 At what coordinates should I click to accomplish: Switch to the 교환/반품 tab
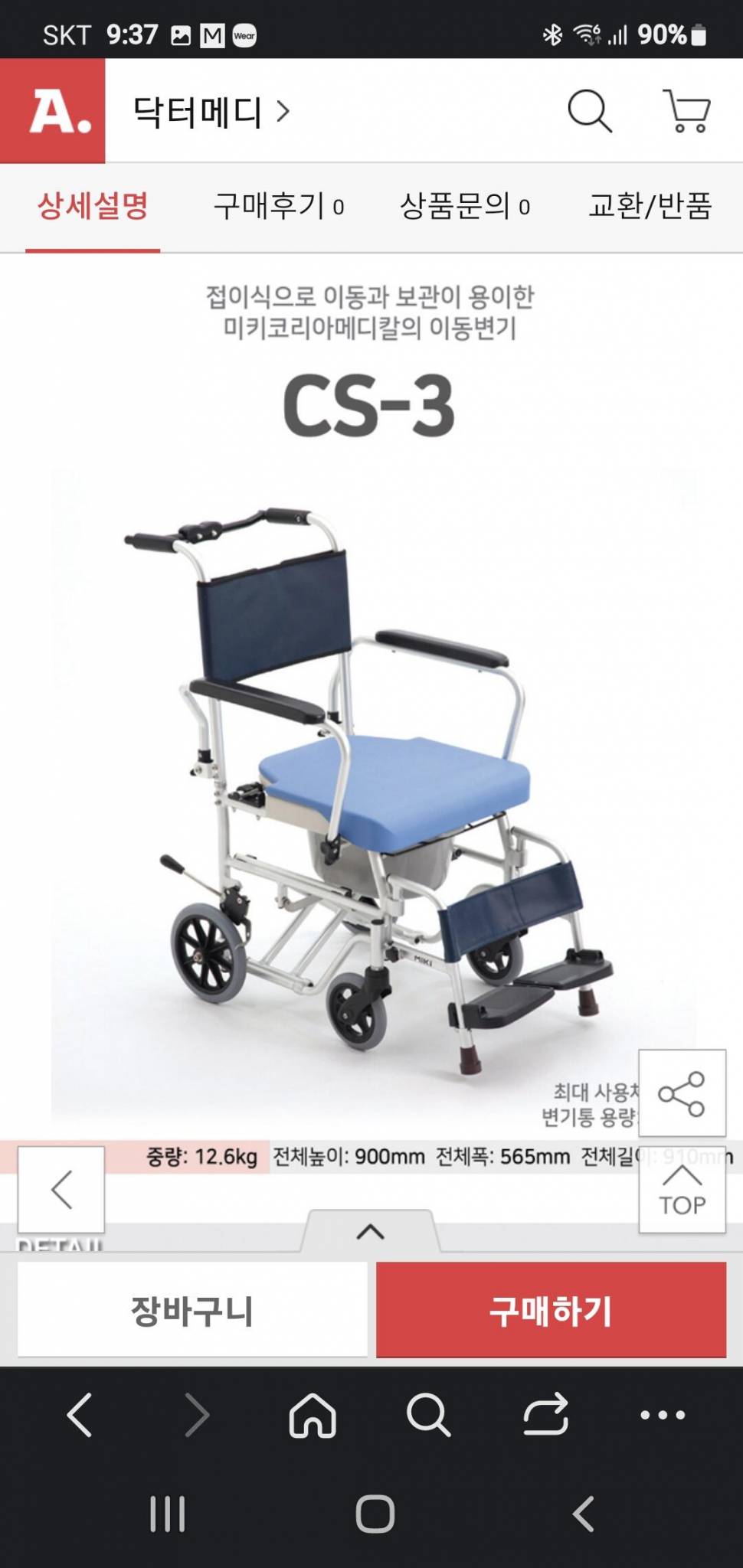650,206
